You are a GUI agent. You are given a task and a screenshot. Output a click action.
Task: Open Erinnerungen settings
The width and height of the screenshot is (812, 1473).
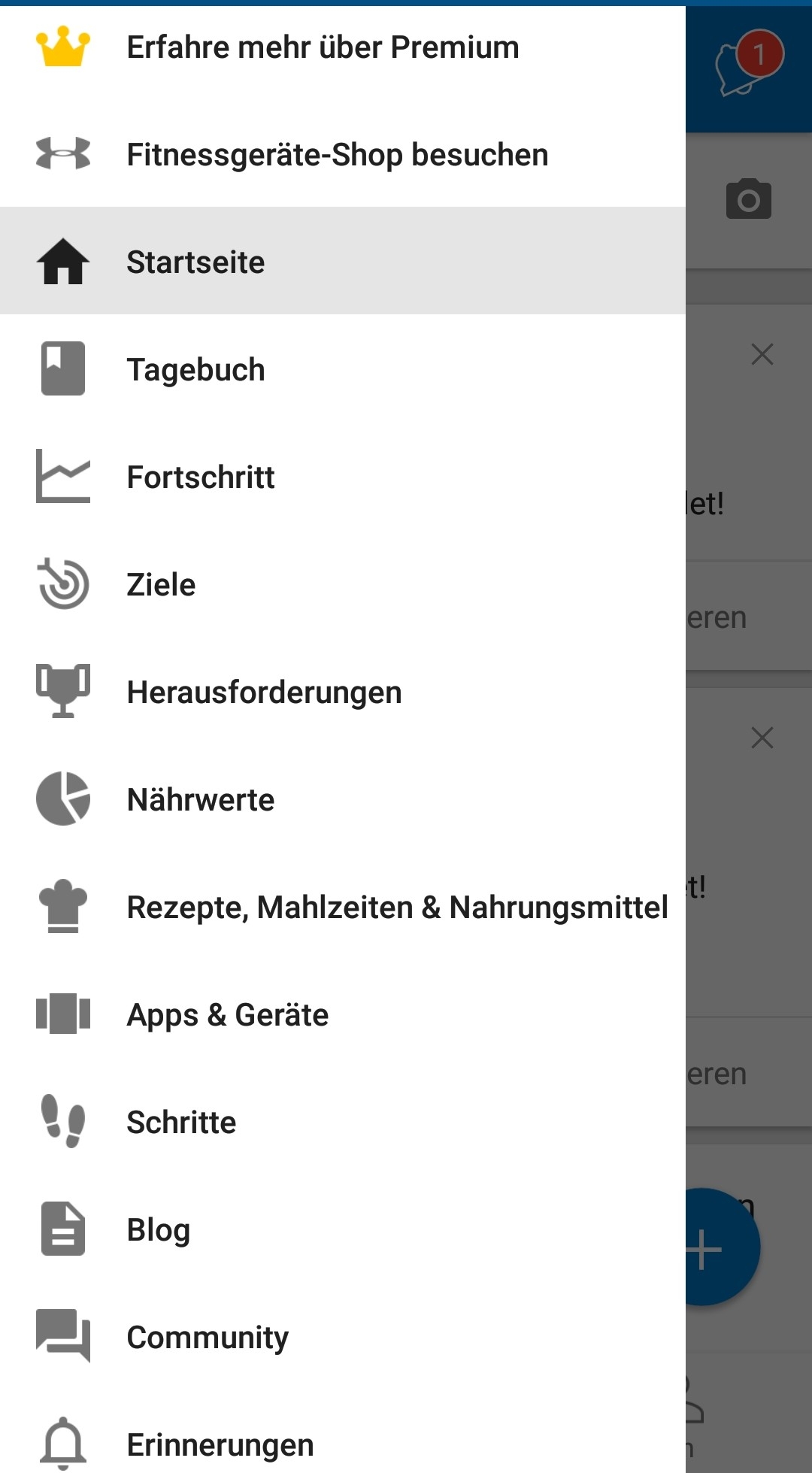[220, 1444]
